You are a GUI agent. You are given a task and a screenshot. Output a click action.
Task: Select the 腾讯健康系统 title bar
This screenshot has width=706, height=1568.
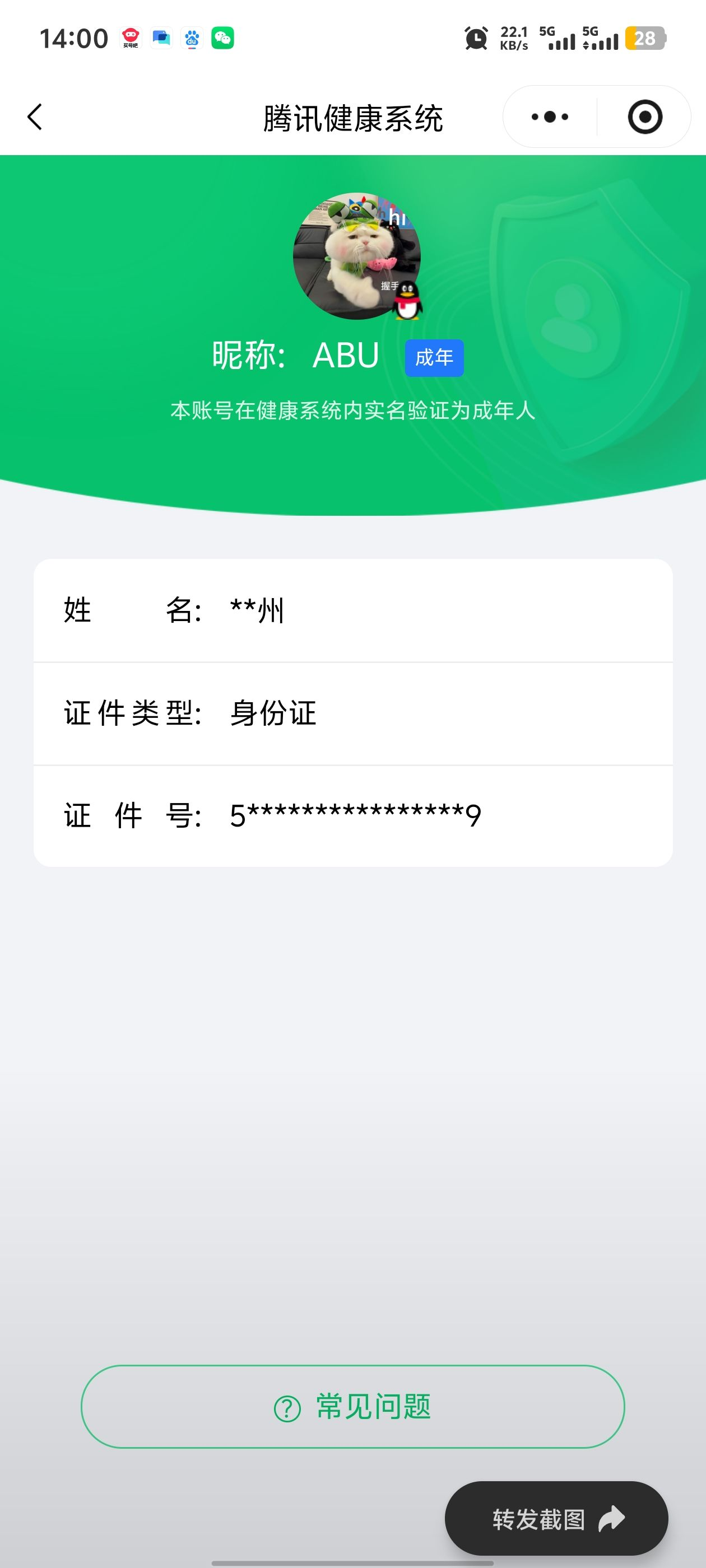[352, 118]
